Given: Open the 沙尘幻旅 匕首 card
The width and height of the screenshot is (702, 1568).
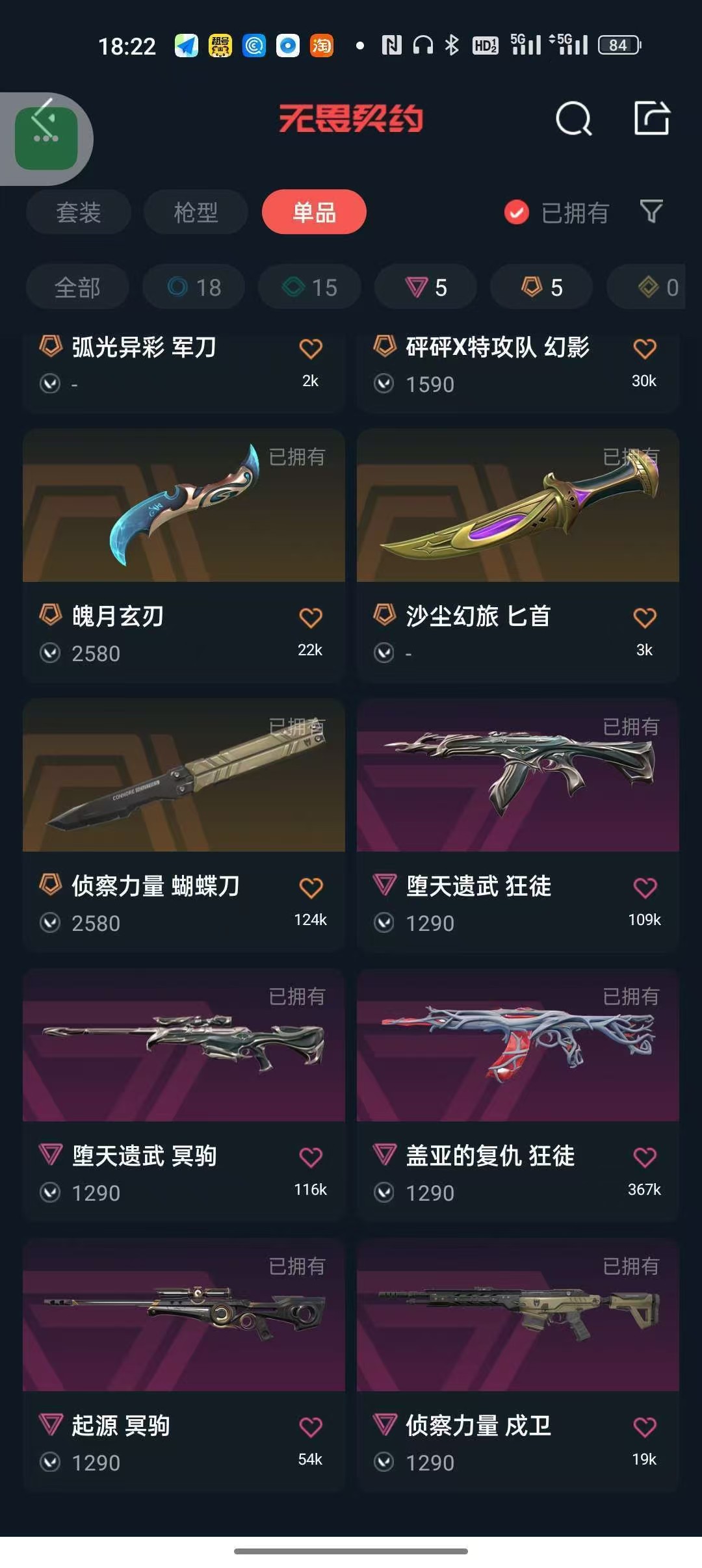Looking at the screenshot, I should (x=518, y=556).
